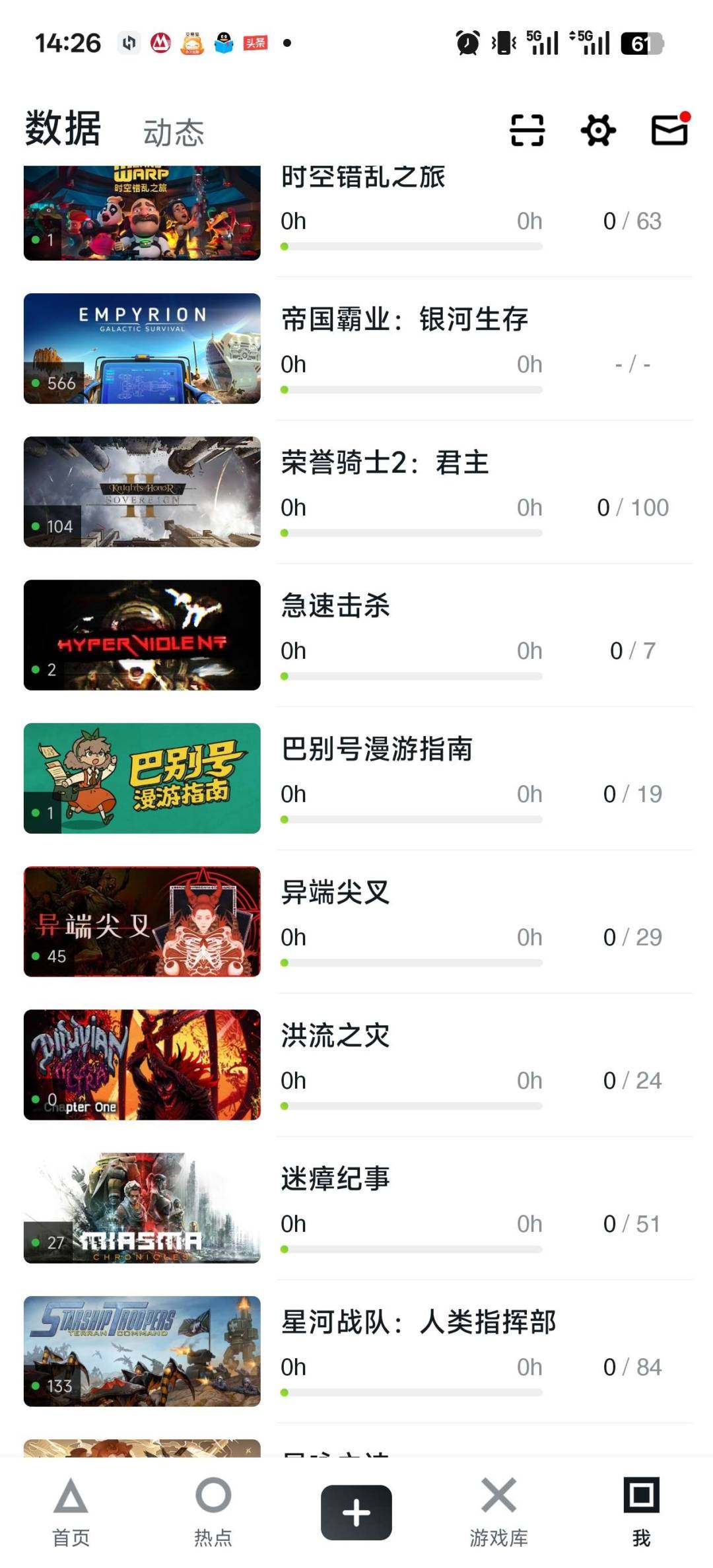The image size is (713, 1568).
Task: Open the settings gear icon
Action: 597,130
